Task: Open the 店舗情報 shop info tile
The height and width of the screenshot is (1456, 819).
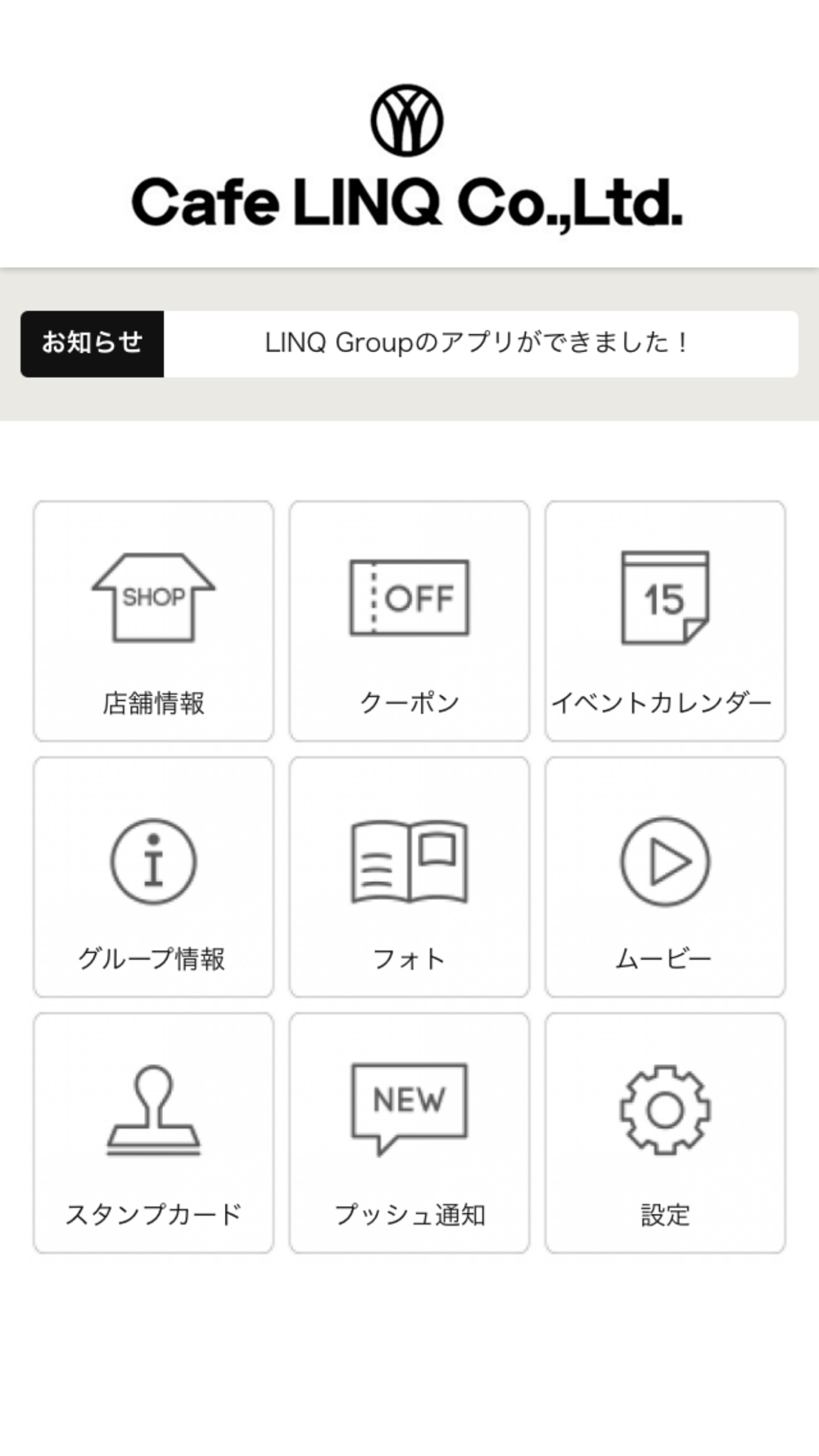Action: coord(153,622)
